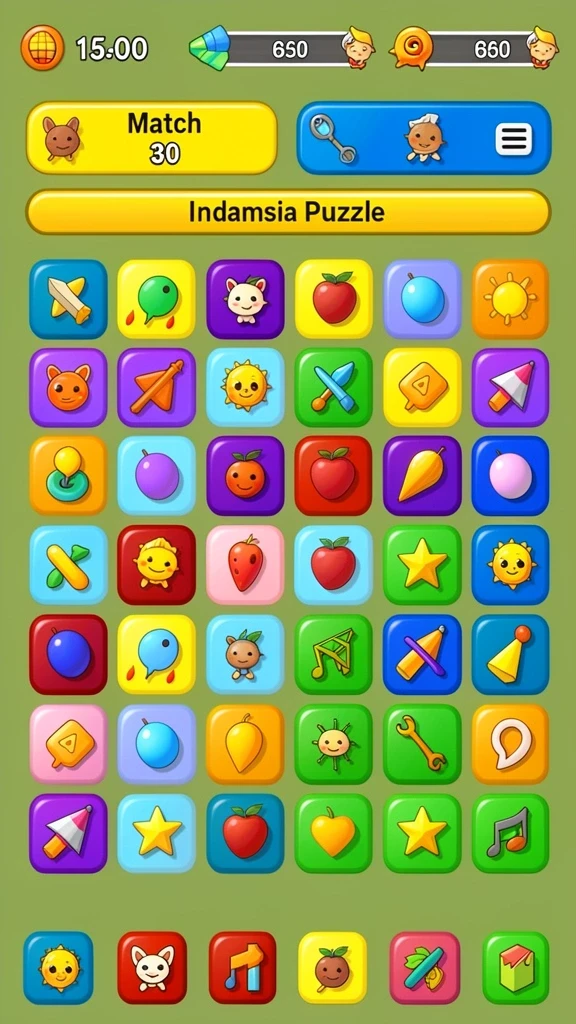Tap the gray music note tile on green
The height and width of the screenshot is (1024, 576).
tap(511, 833)
